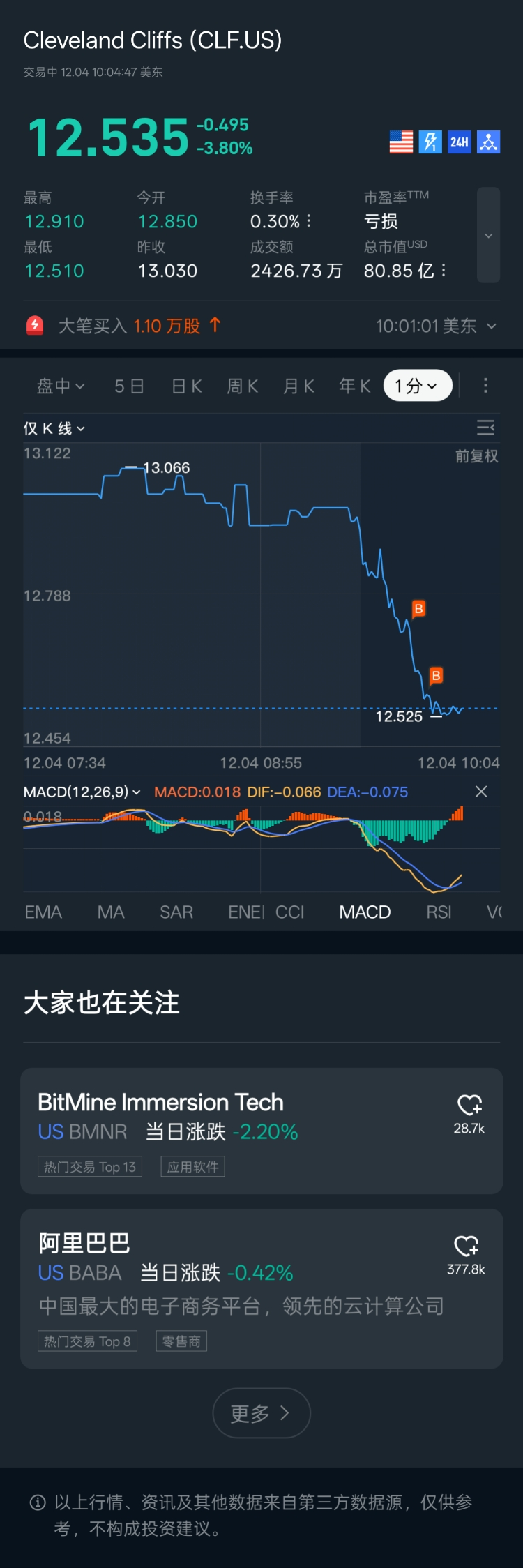
Task: Open MACD(12,26,9) parameter dropdown
Action: (x=82, y=792)
